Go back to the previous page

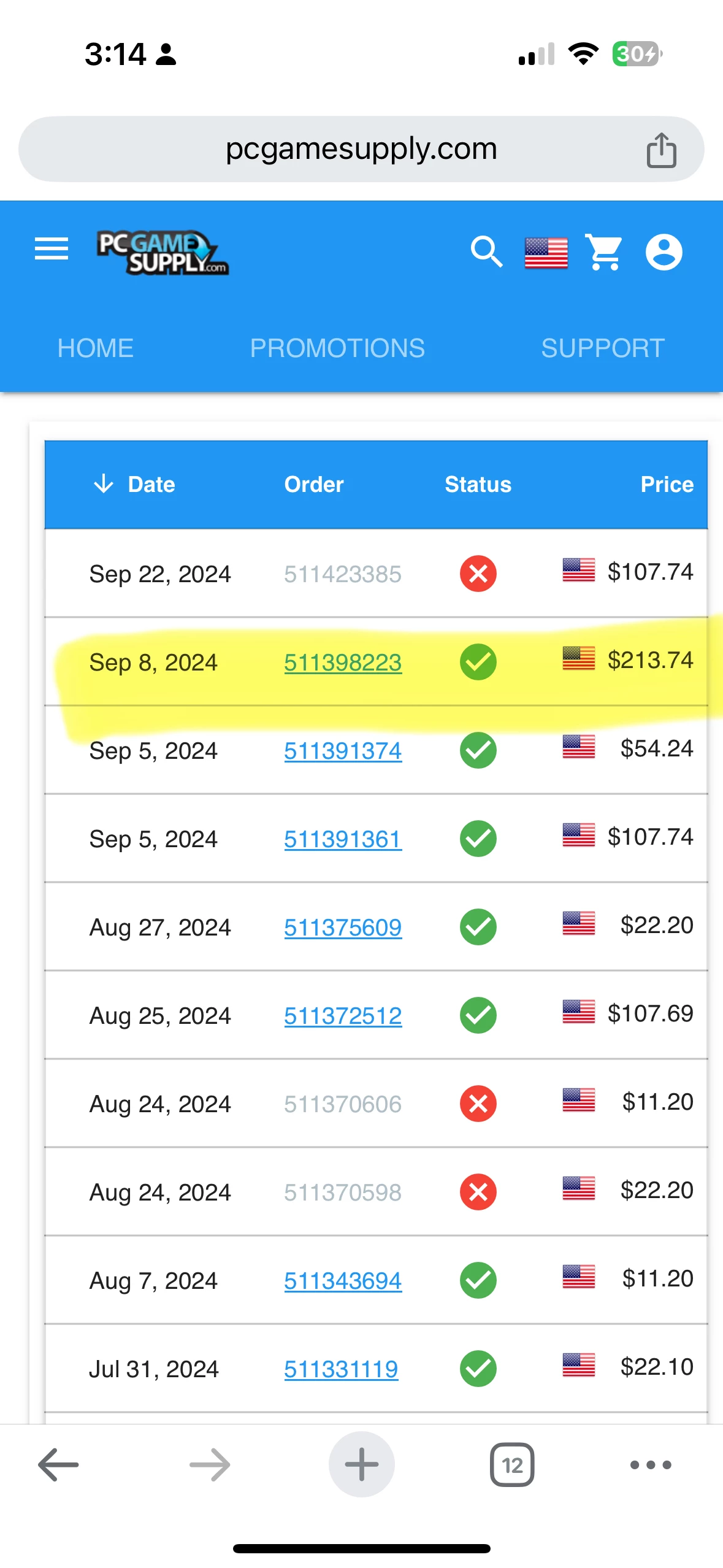[58, 1465]
